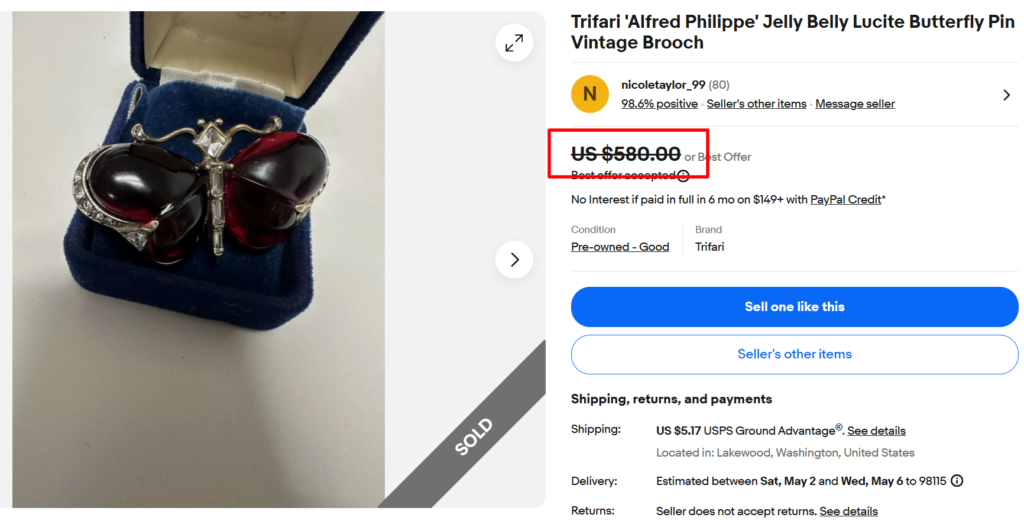
Task: Expand the product image to full view
Action: click(514, 43)
